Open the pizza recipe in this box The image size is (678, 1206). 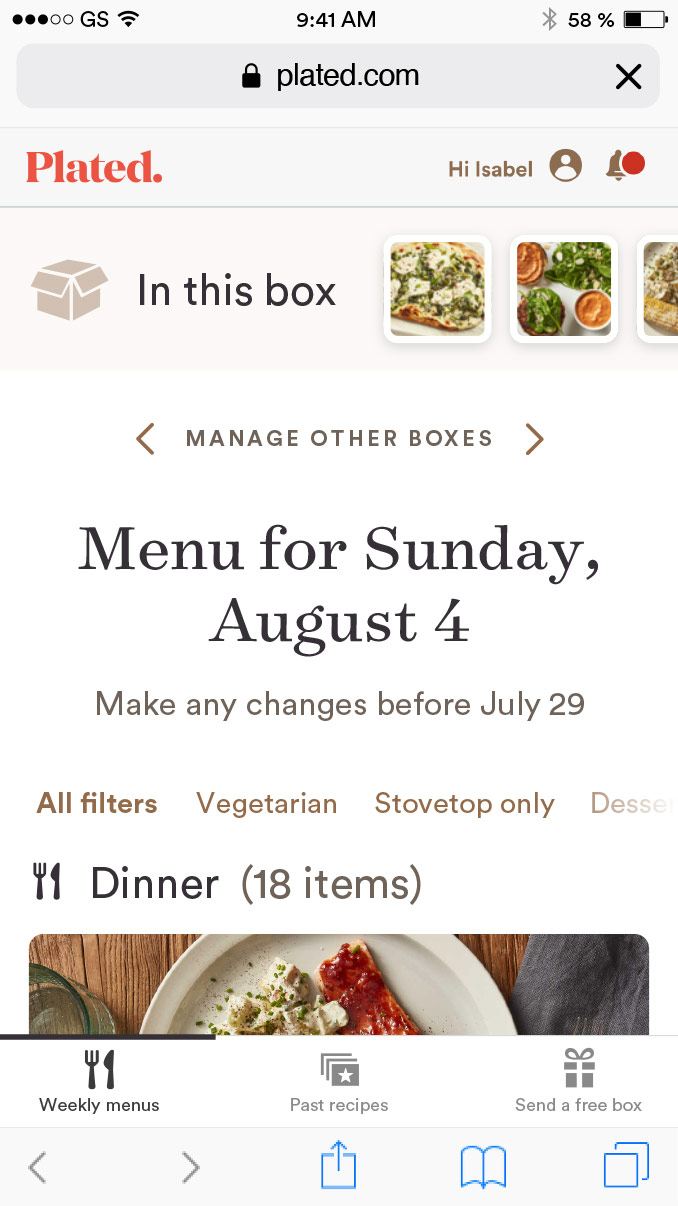pyautogui.click(x=437, y=289)
